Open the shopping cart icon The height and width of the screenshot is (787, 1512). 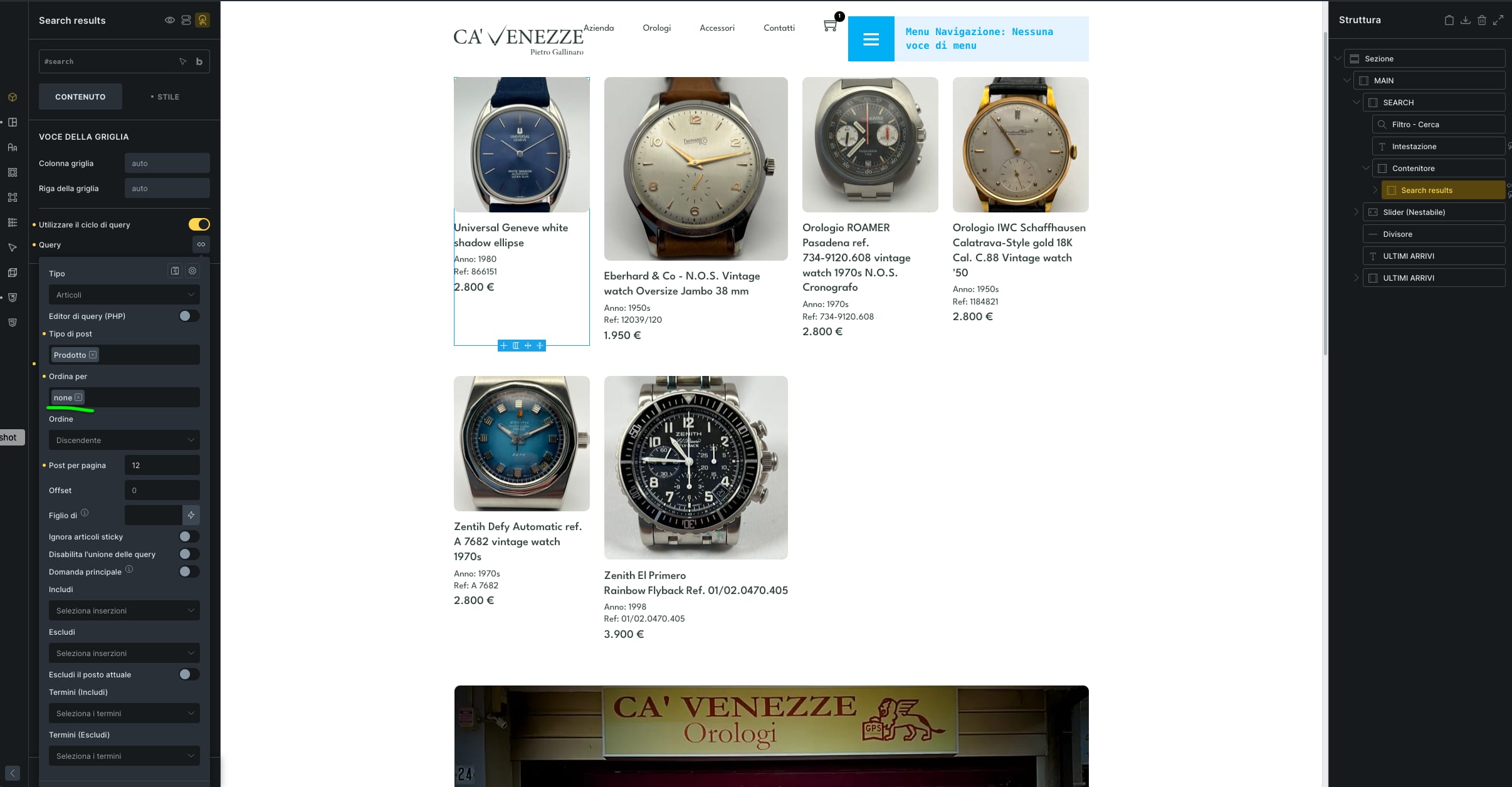point(830,26)
